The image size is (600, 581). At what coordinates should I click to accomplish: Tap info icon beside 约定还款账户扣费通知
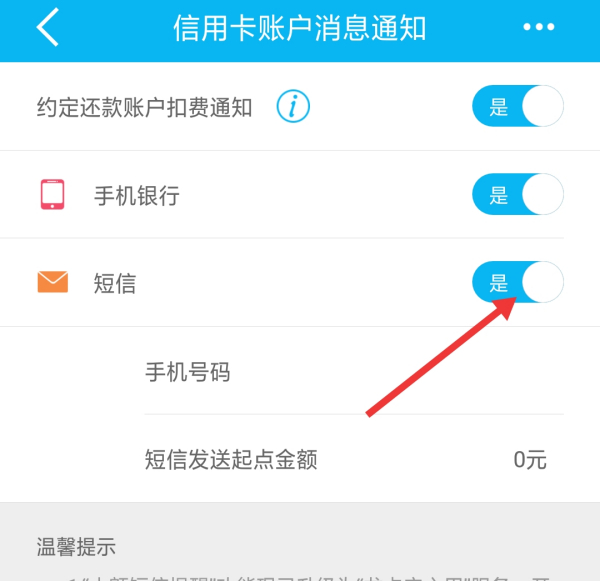click(293, 106)
